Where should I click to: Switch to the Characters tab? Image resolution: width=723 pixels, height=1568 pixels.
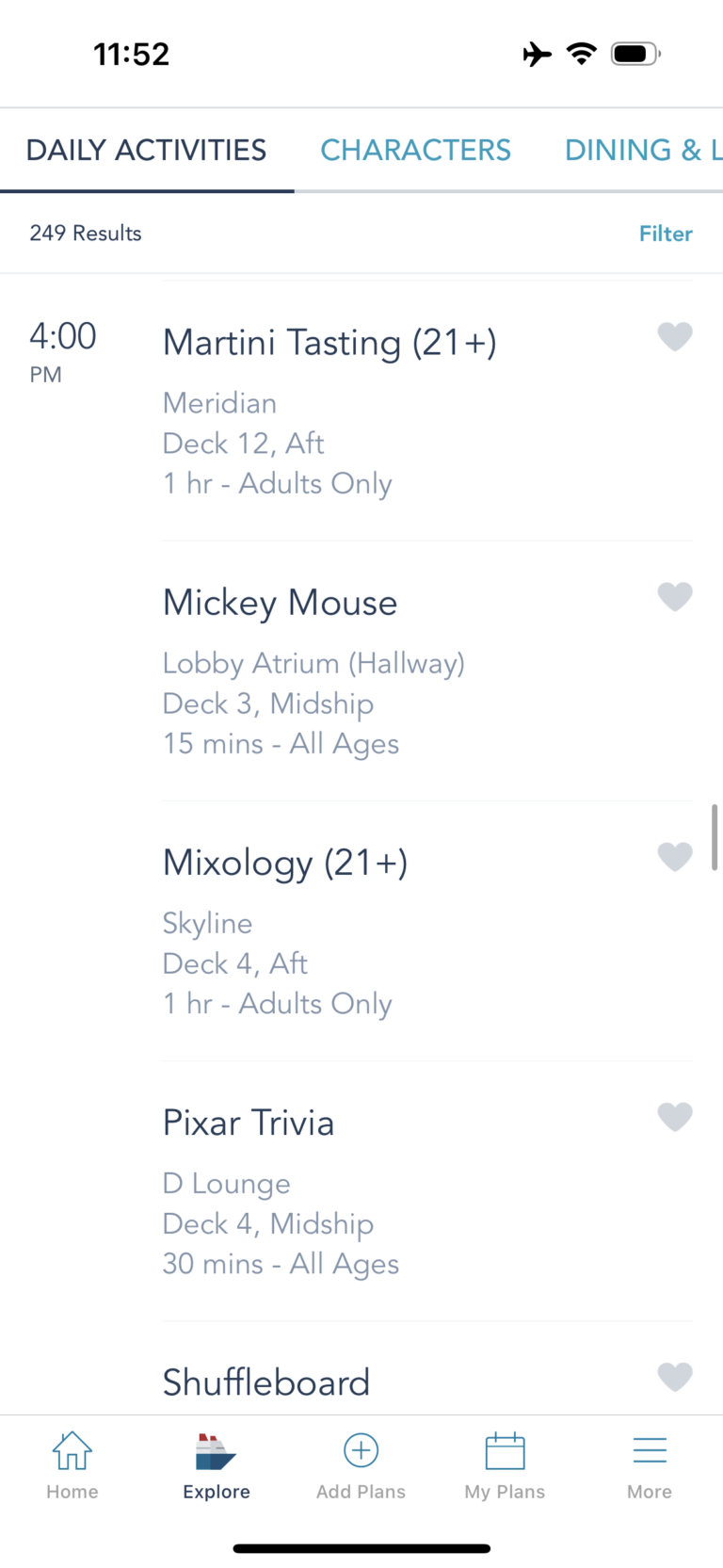(415, 150)
